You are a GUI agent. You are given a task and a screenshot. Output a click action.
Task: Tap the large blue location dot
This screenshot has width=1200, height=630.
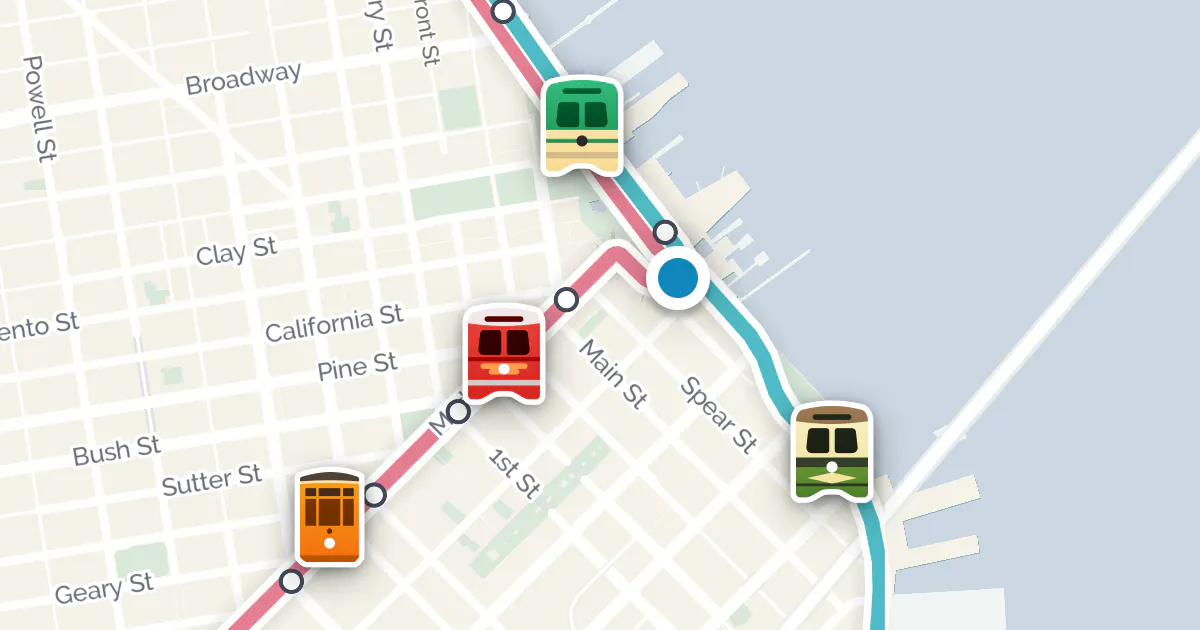678,278
